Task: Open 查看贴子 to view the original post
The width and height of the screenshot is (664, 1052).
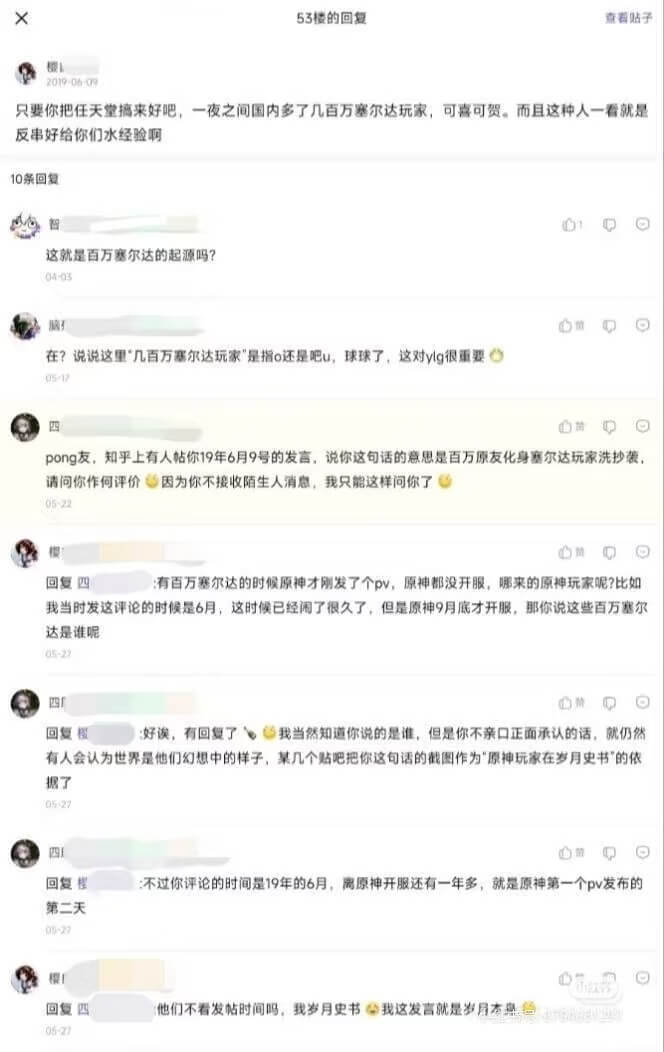Action: point(628,18)
